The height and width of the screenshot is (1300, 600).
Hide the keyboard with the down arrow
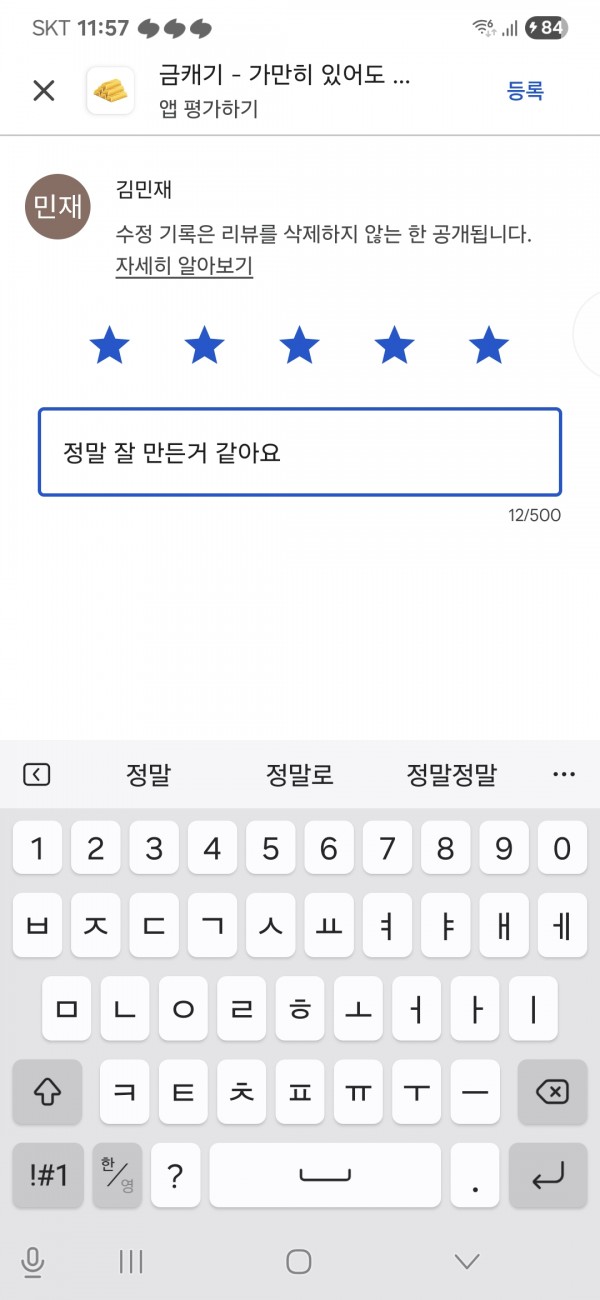(x=467, y=1262)
